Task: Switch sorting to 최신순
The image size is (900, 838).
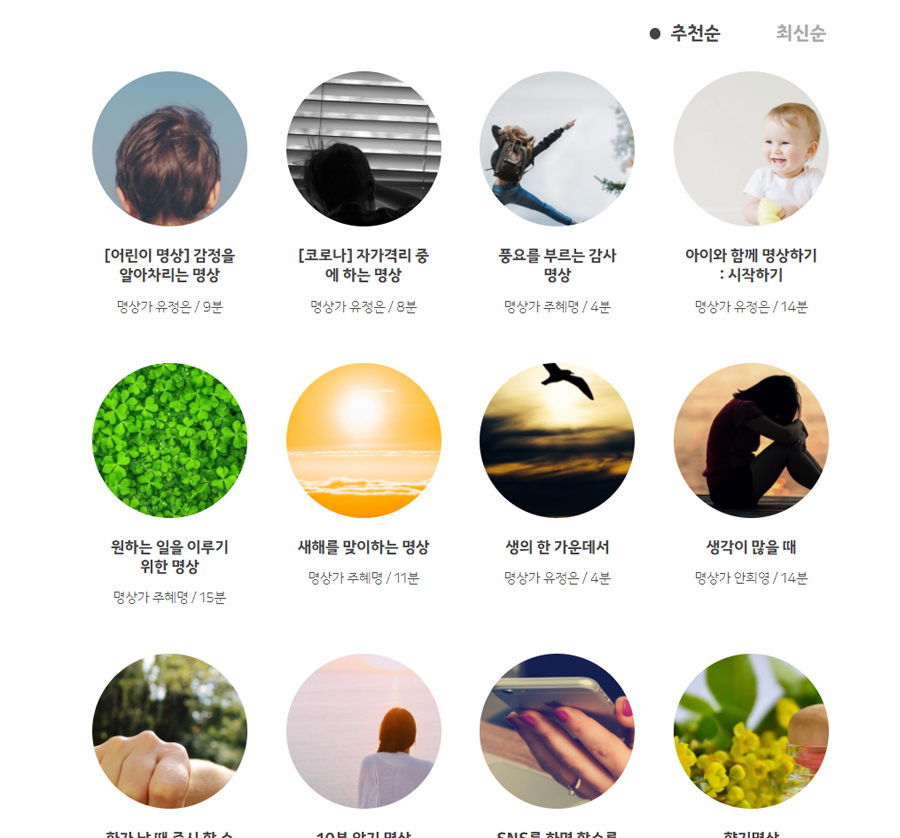Action: click(801, 33)
